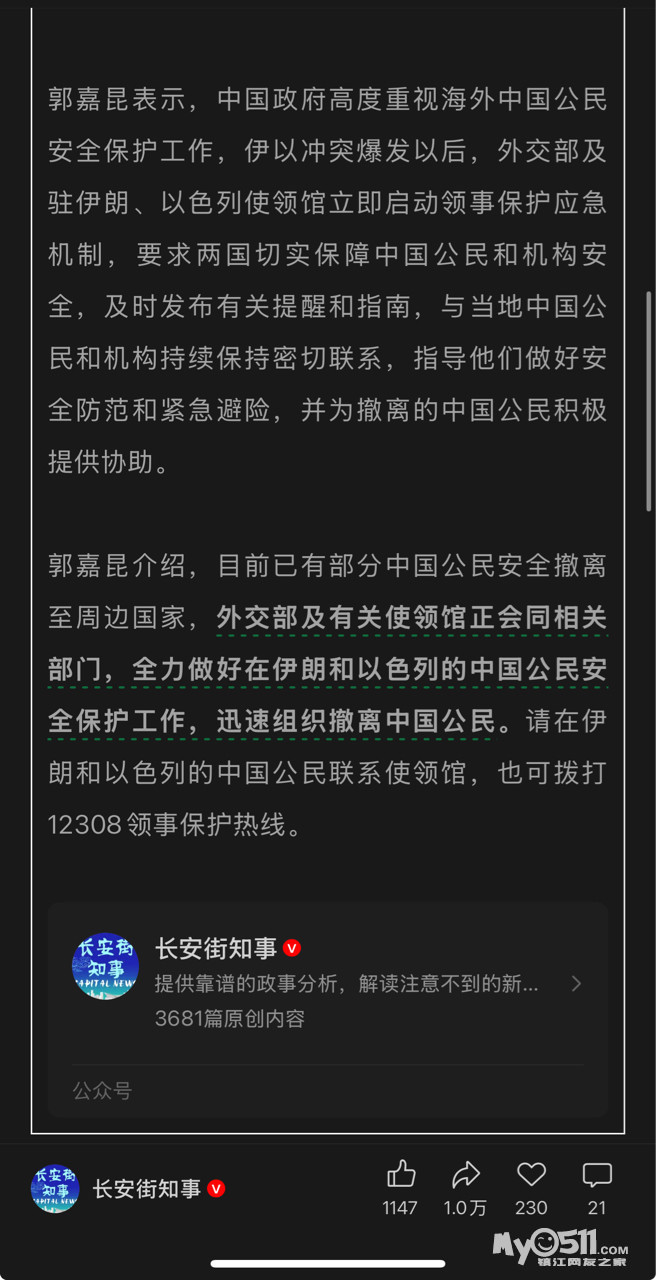Viewport: 656px width, 1280px height.
Task: Open 长安街知事 account card
Action: 328,983
